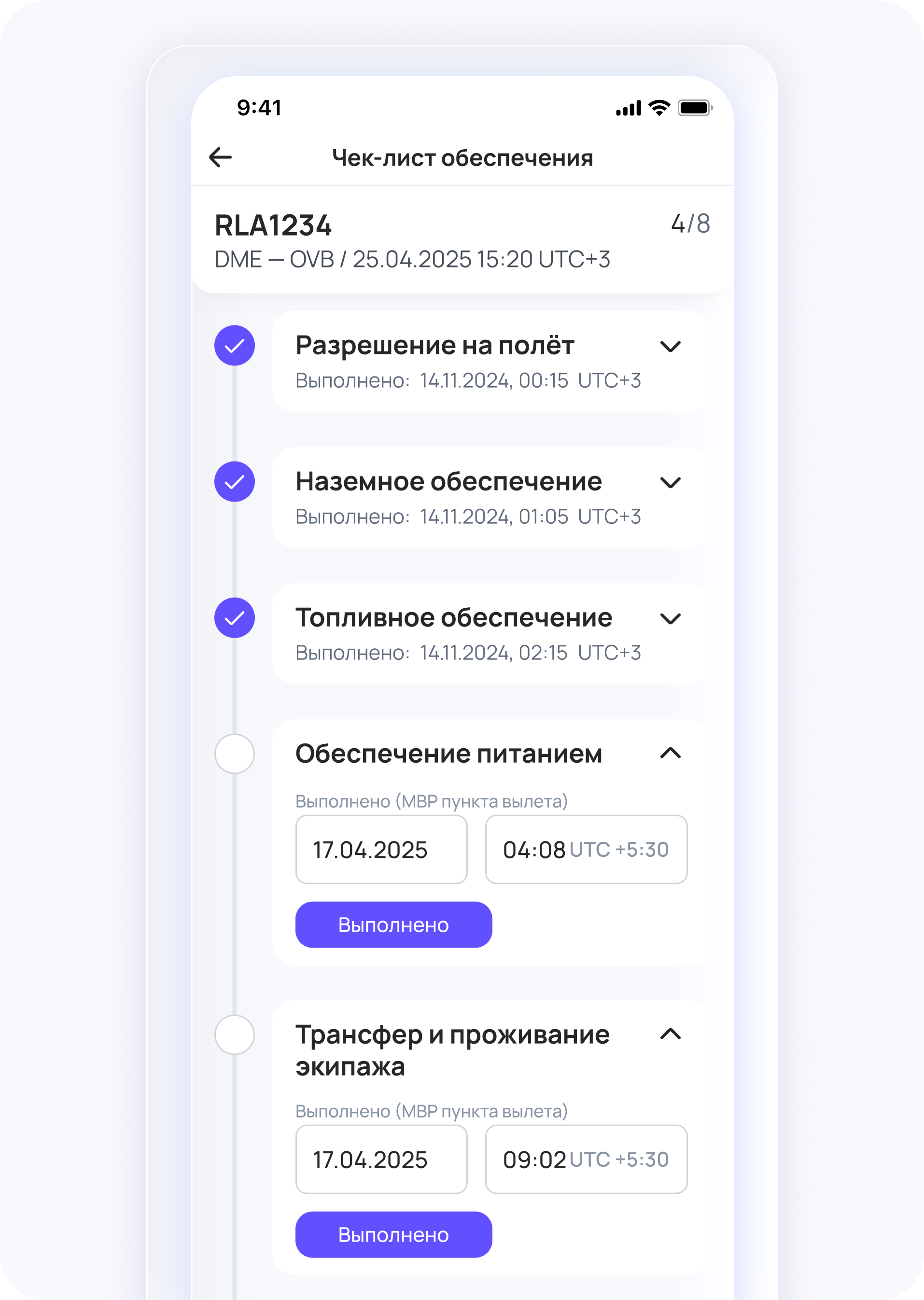
Task: Go back from Чек-лист обеспечения
Action: pos(220,157)
